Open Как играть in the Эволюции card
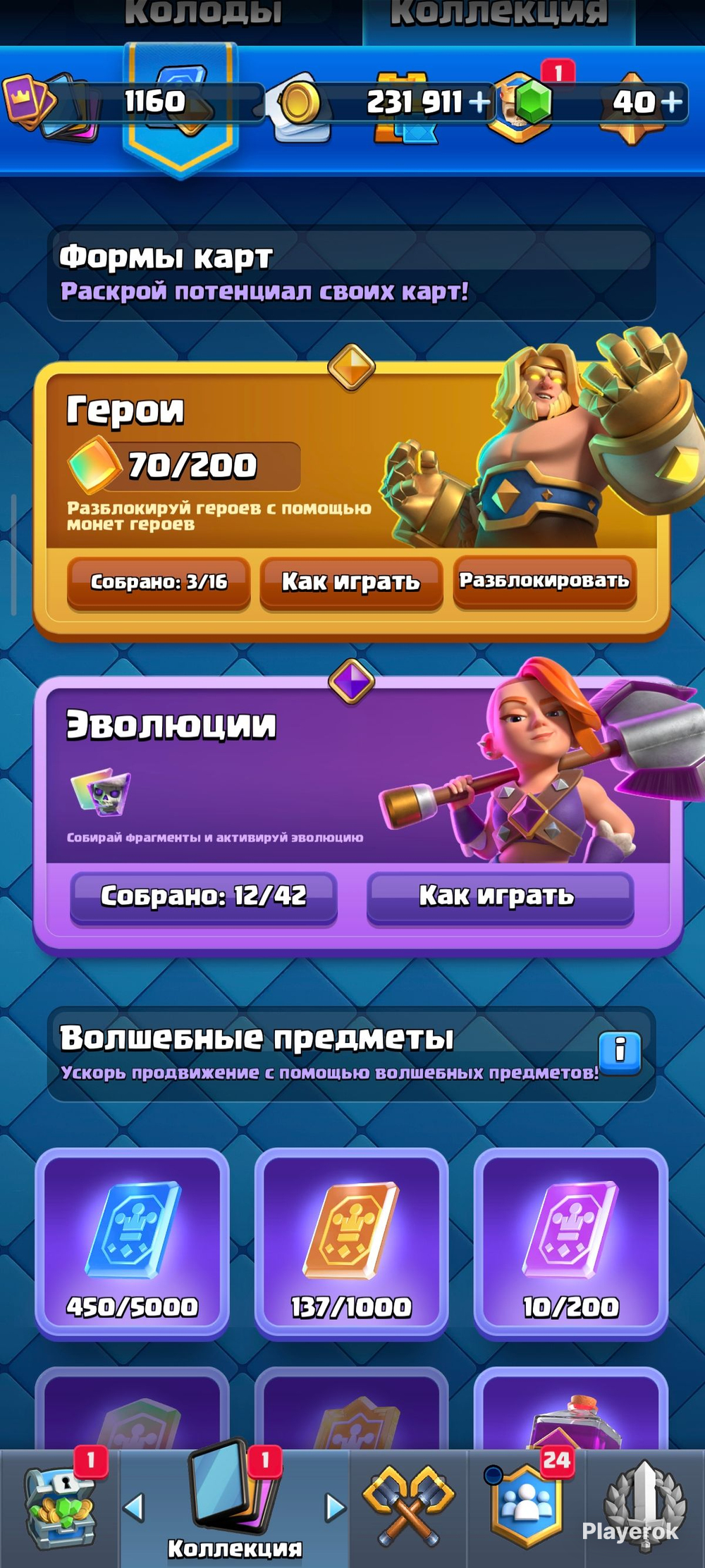 [x=500, y=896]
